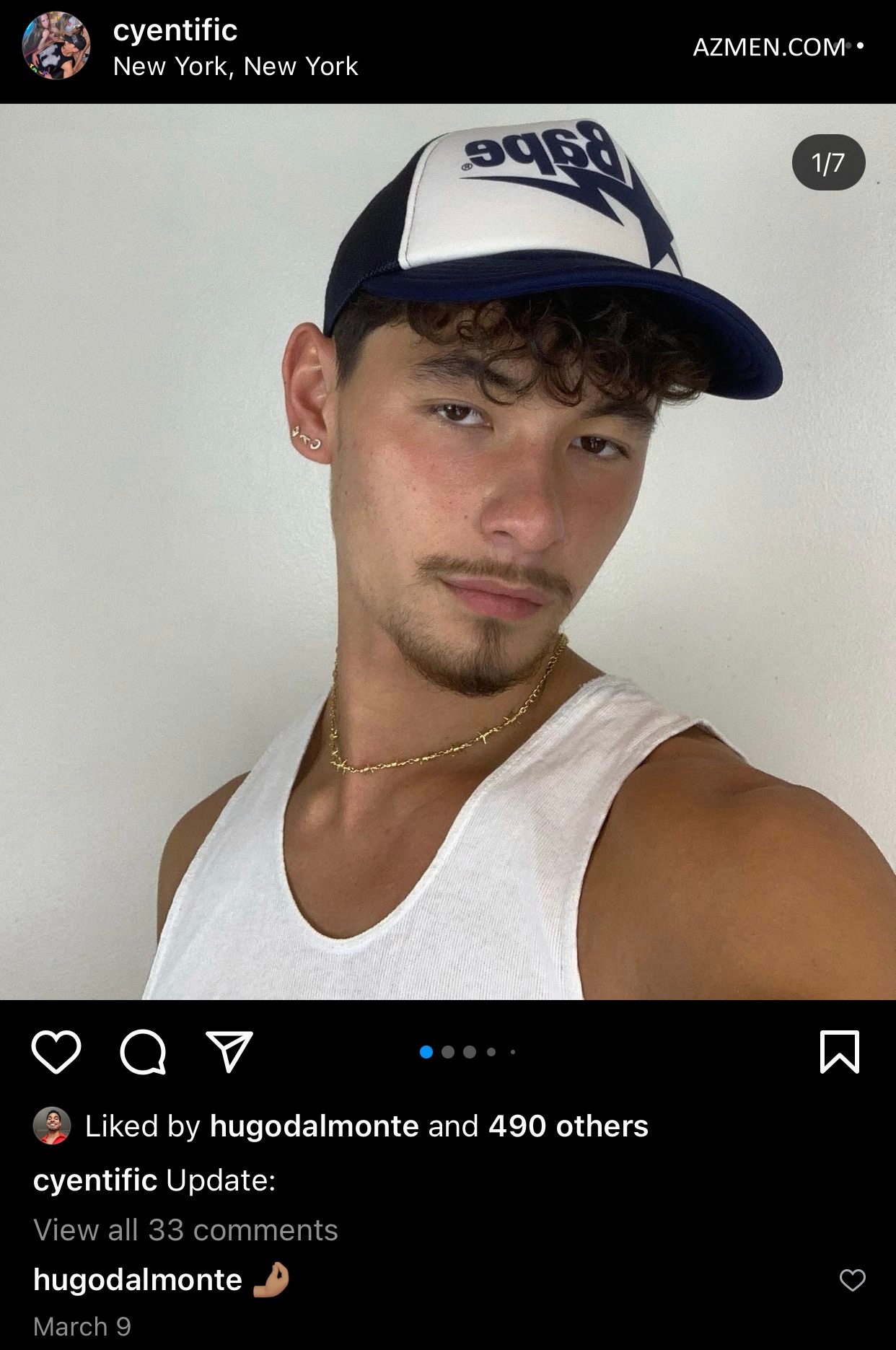Open hugodalmonte's profile from the comment
This screenshot has width=896, height=1350.
pyautogui.click(x=138, y=1280)
